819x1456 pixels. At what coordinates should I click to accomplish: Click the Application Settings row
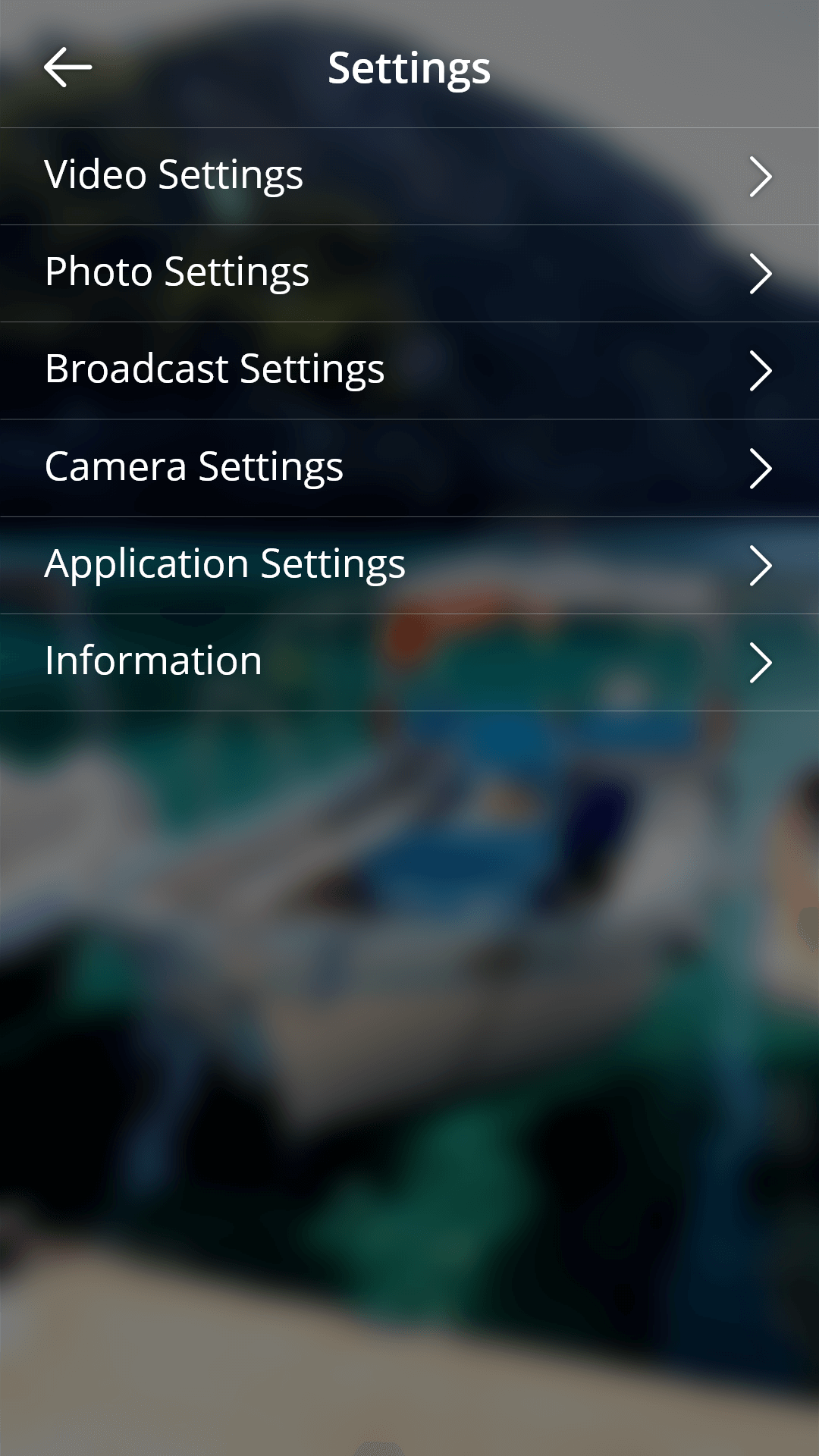tap(409, 563)
